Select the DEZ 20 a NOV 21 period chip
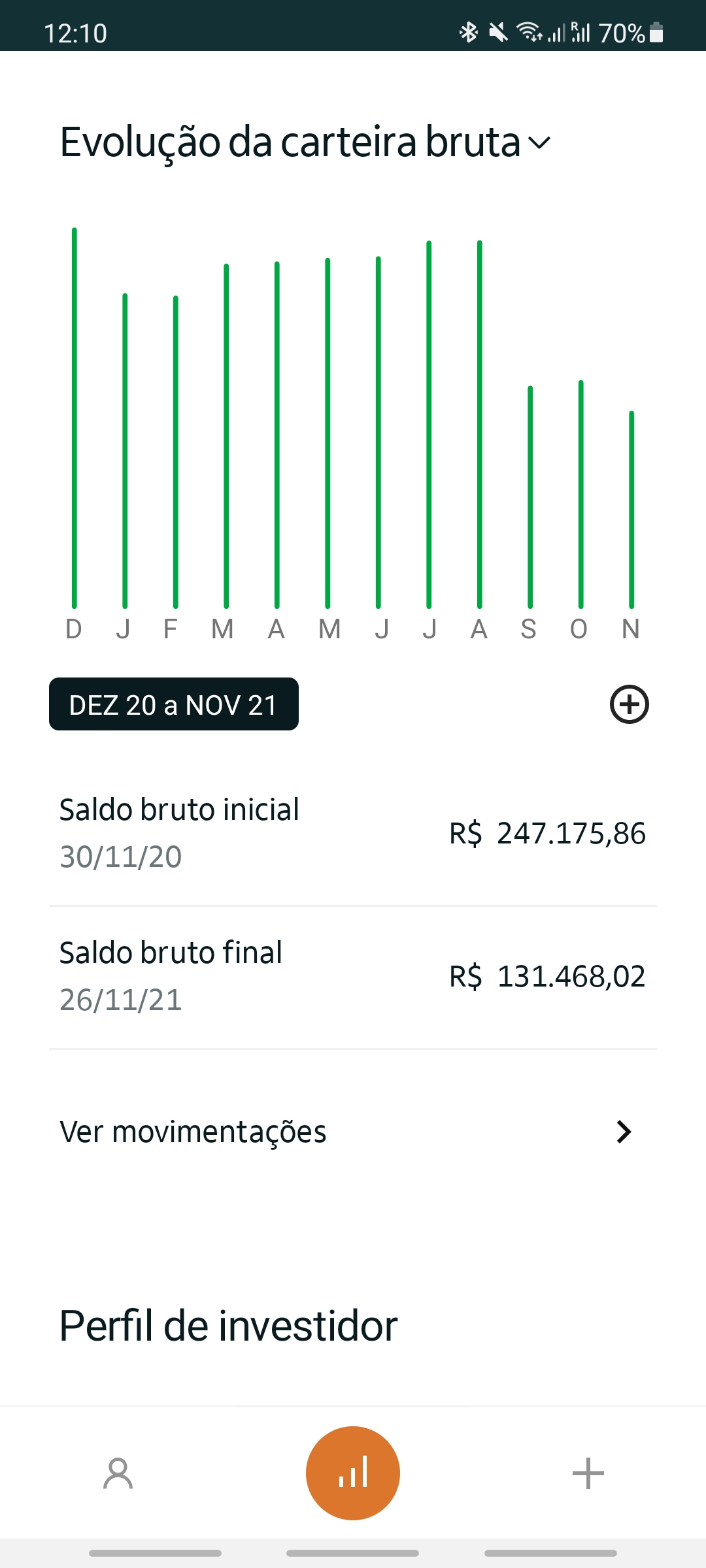 pos(173,704)
